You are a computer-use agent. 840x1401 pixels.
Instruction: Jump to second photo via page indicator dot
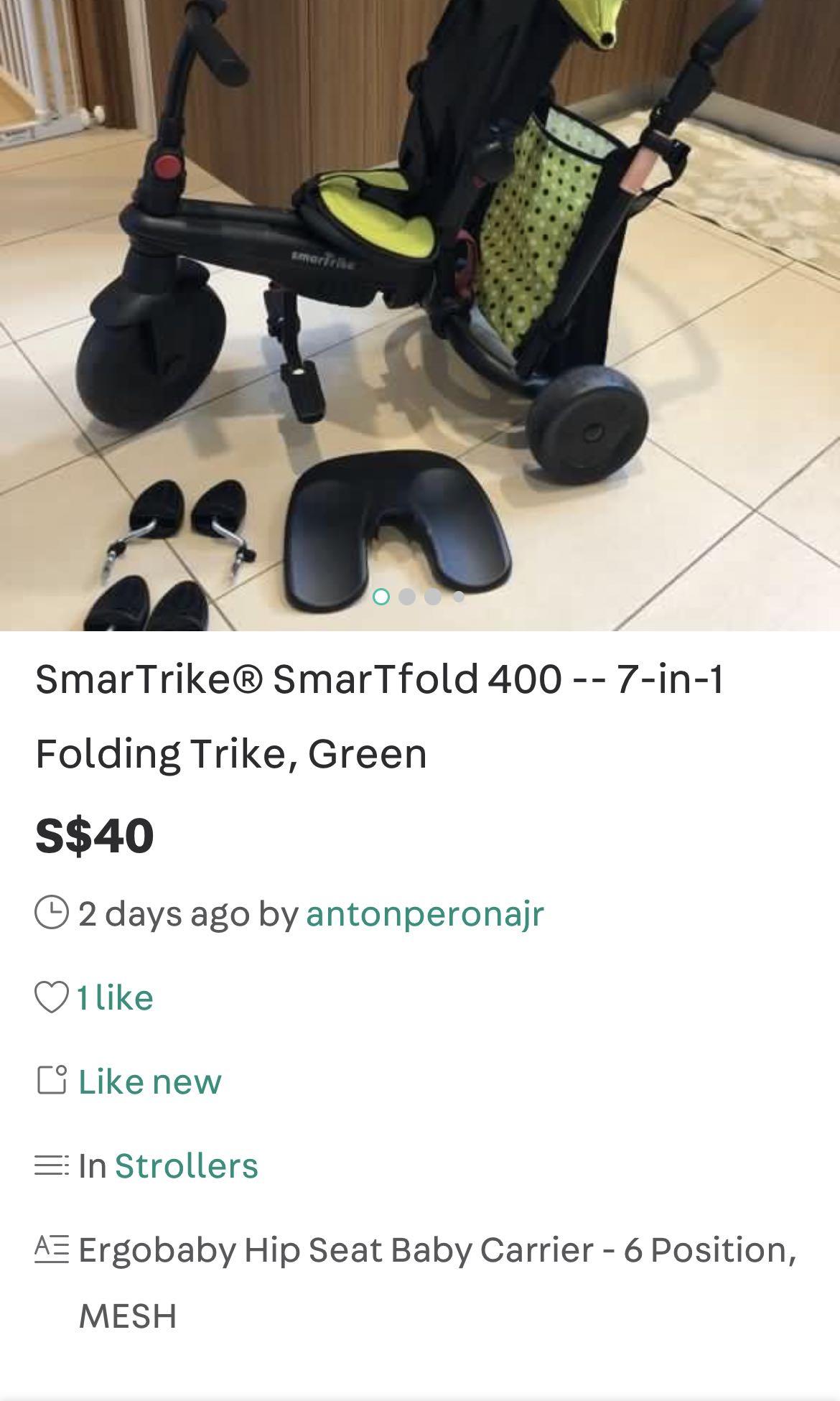(407, 597)
